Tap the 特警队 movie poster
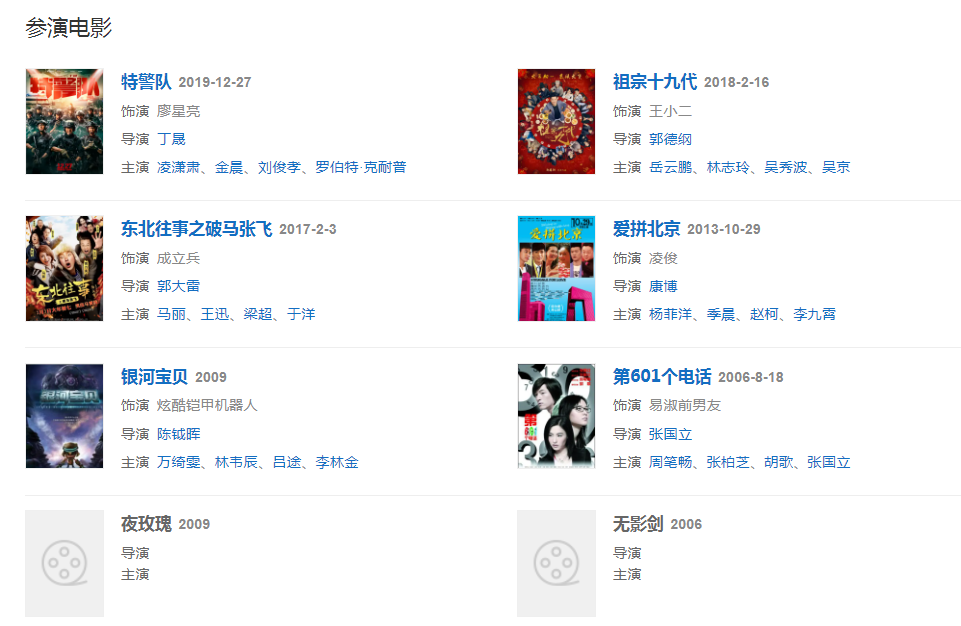The width and height of the screenshot is (961, 626). tap(64, 121)
